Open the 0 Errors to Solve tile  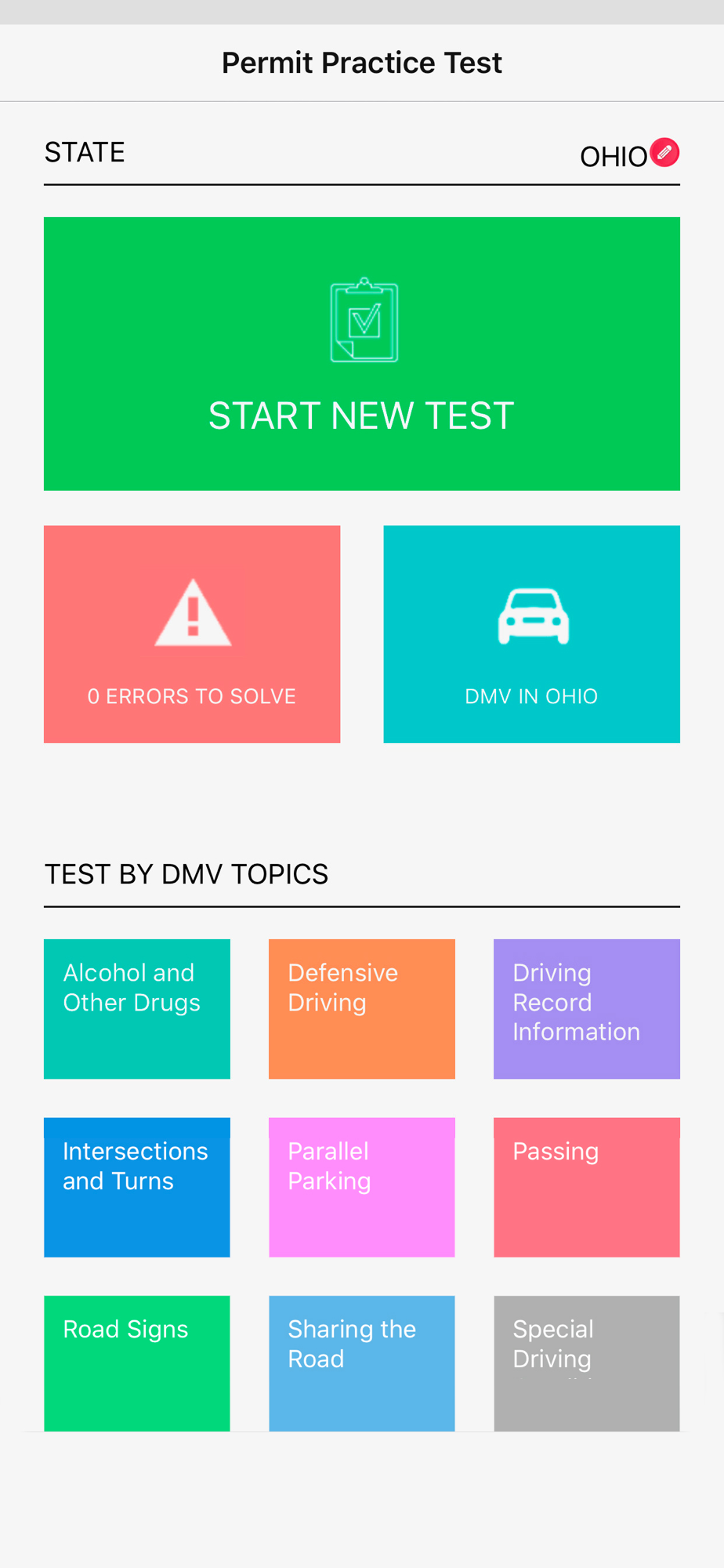point(192,633)
